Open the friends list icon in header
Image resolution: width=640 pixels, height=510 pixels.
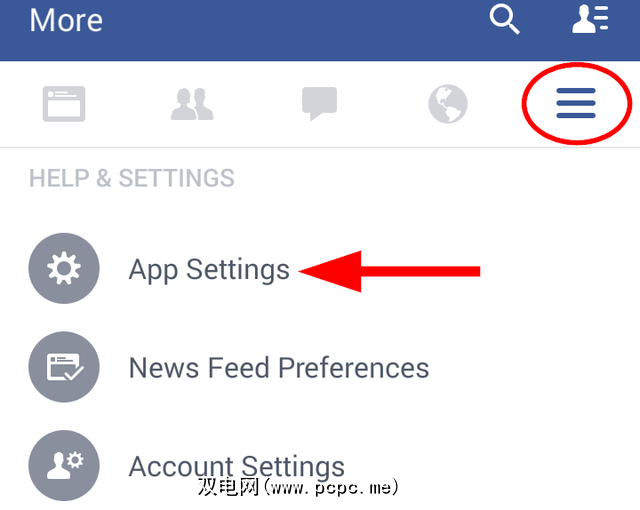pos(589,20)
